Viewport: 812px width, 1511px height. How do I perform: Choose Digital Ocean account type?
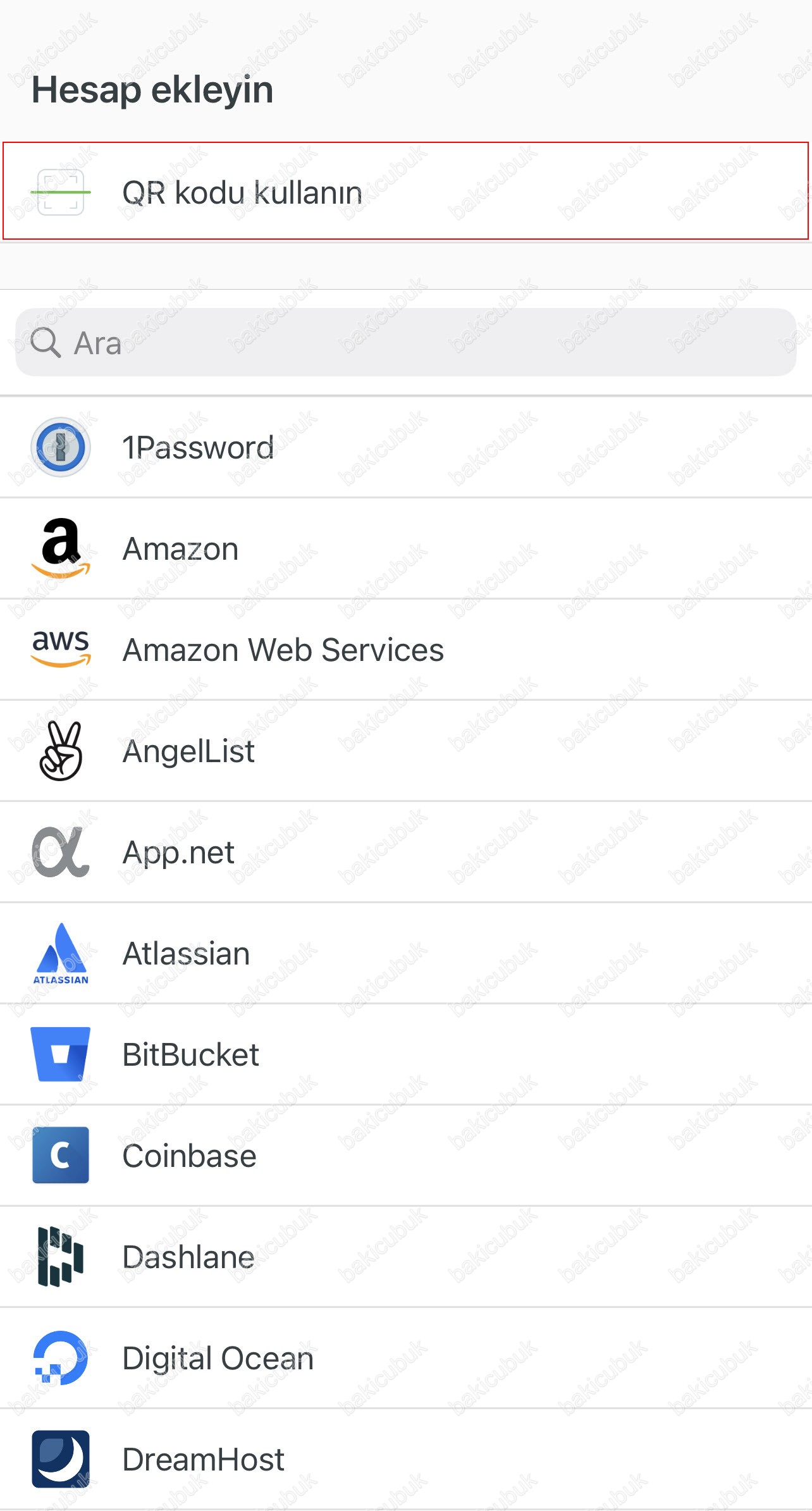point(406,1358)
